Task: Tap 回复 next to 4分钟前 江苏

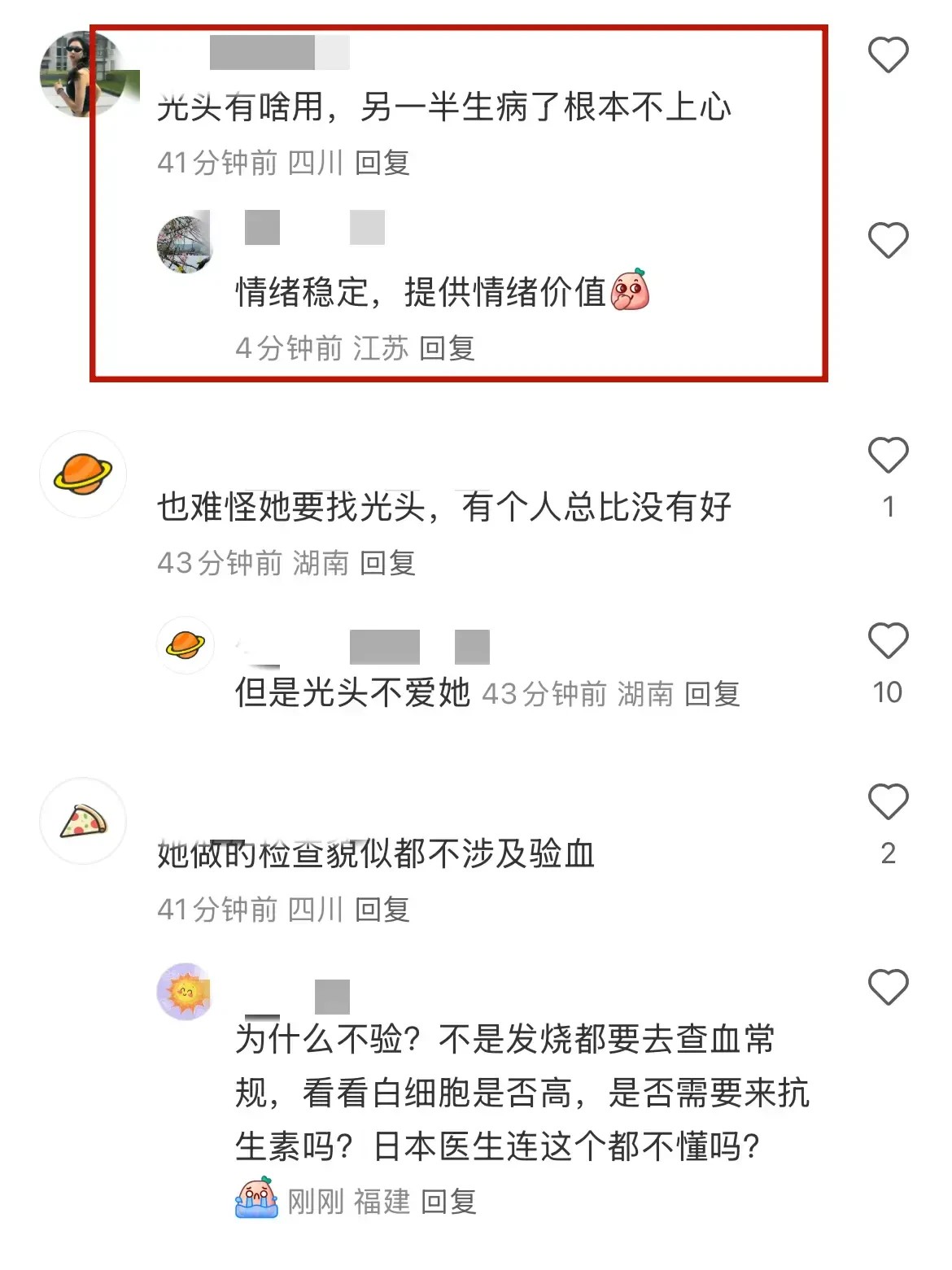Action: click(x=447, y=348)
